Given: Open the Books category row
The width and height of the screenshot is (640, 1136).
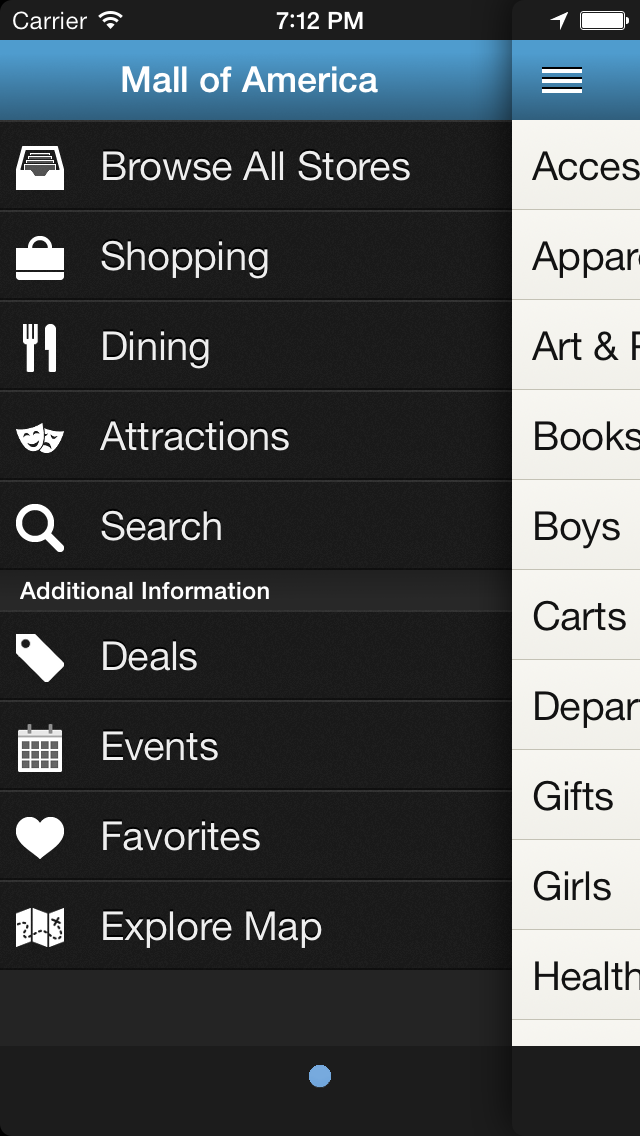Looking at the screenshot, I should (x=576, y=435).
